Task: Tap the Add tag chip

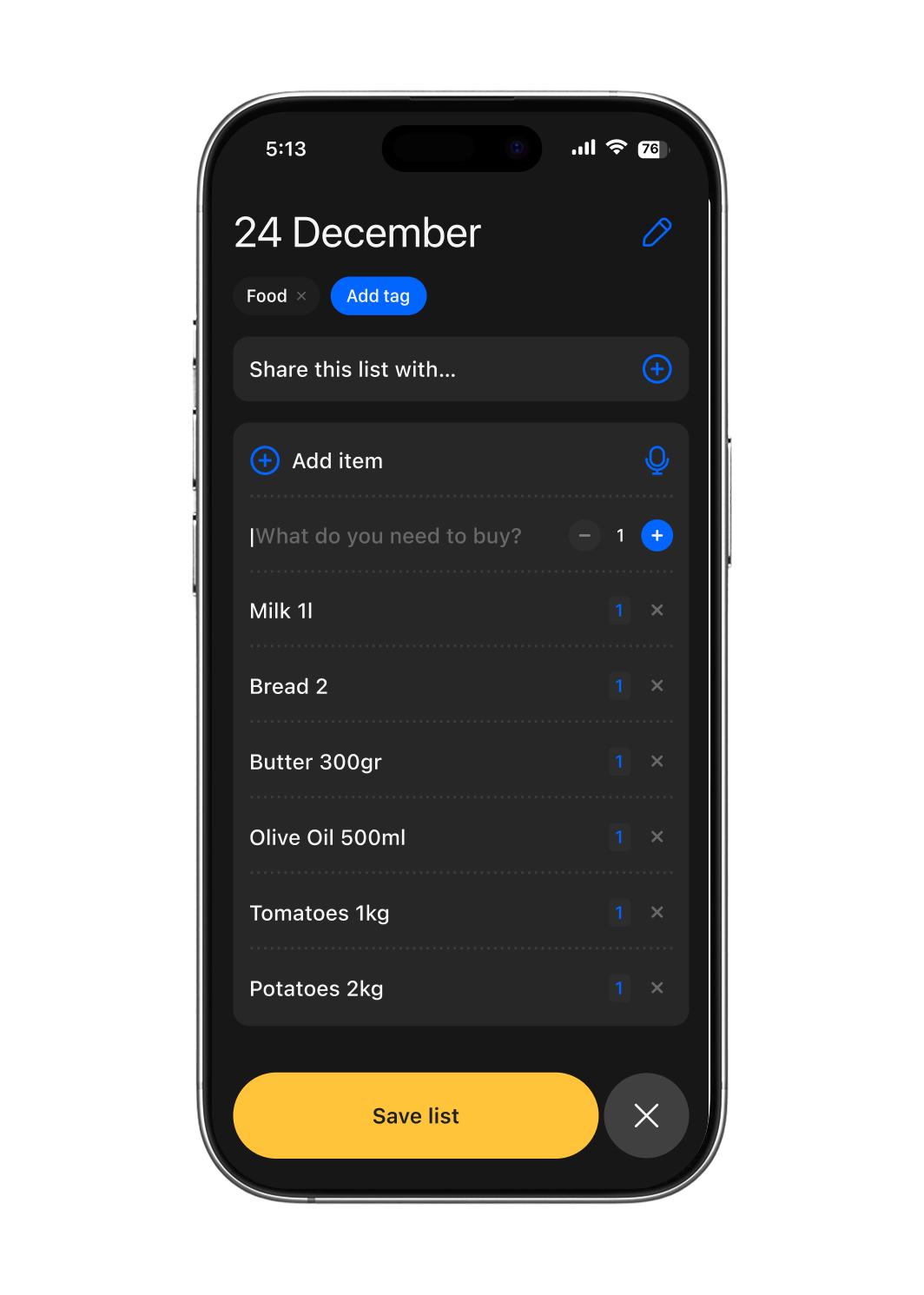Action: coord(378,296)
